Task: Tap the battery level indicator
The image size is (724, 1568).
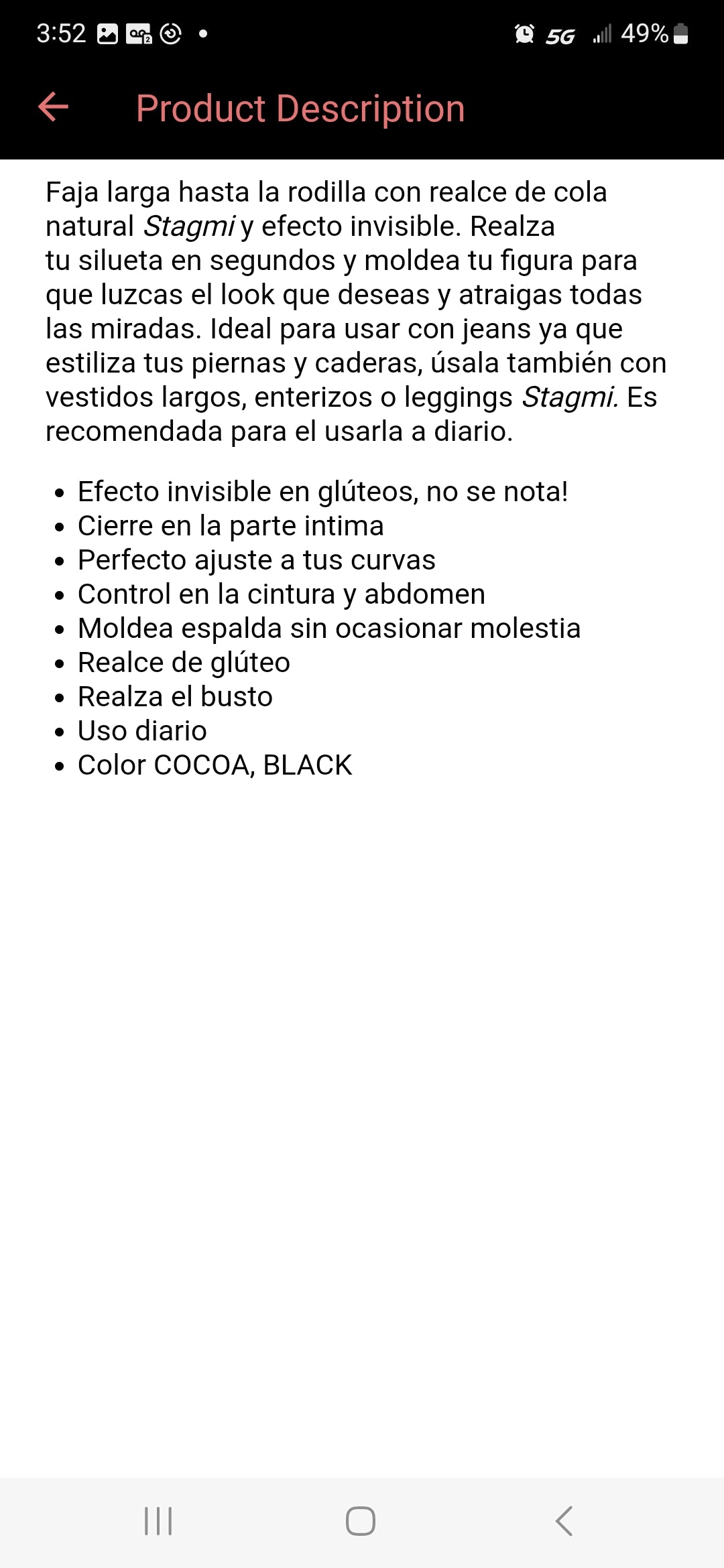Action: pyautogui.click(x=679, y=35)
